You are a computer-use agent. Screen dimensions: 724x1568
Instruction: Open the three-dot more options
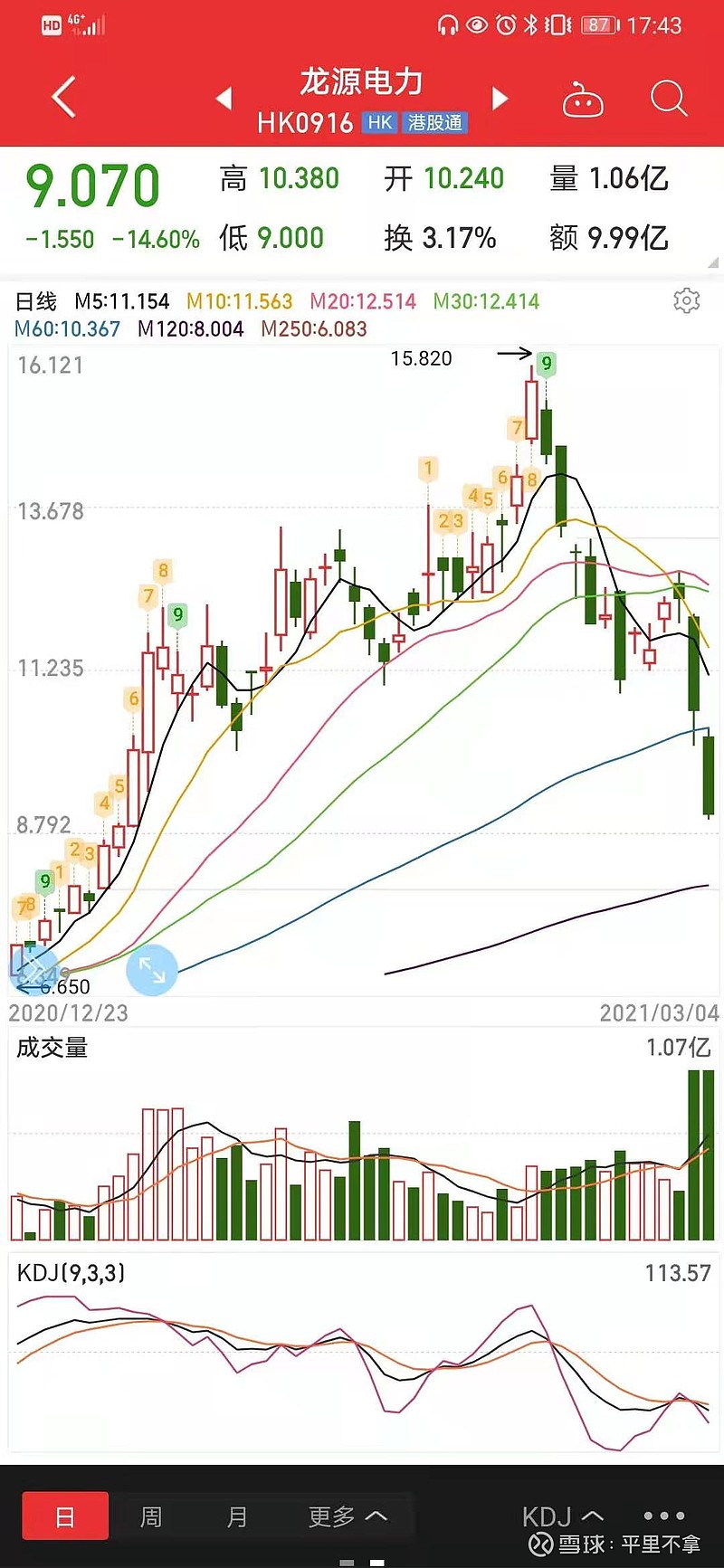click(664, 1516)
